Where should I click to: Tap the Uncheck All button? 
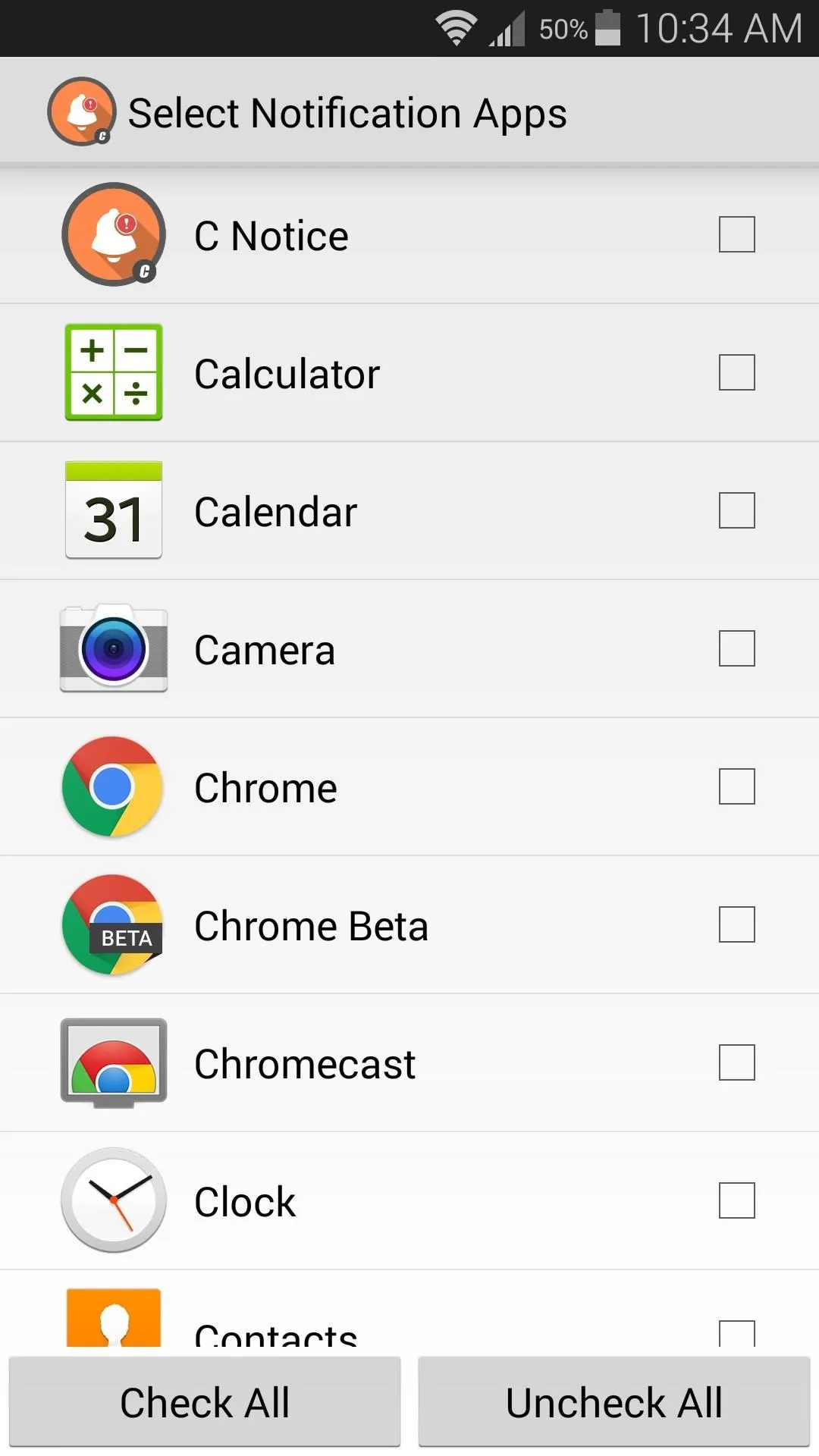point(614,1402)
